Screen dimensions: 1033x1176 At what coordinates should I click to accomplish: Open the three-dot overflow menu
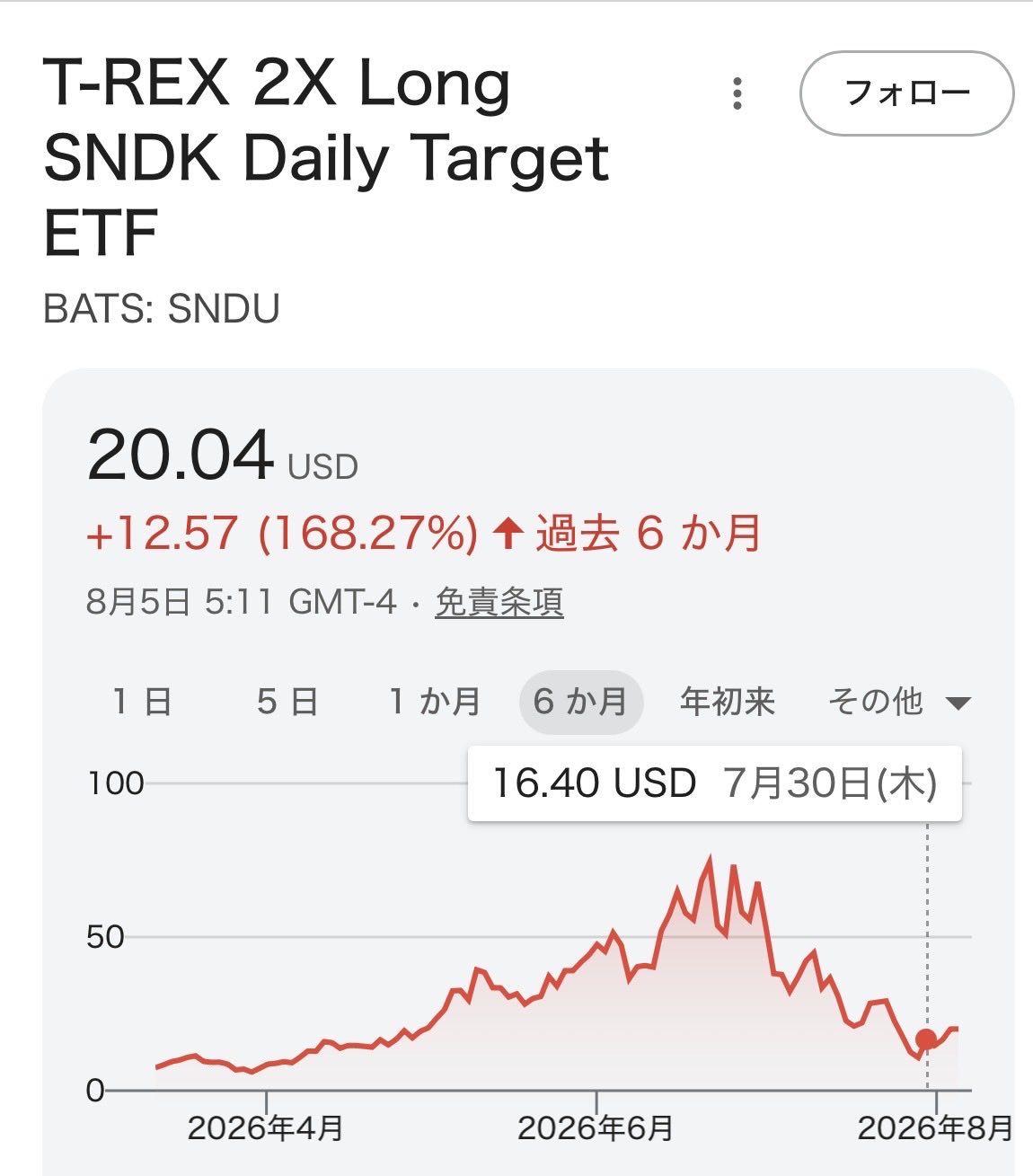pos(737,93)
